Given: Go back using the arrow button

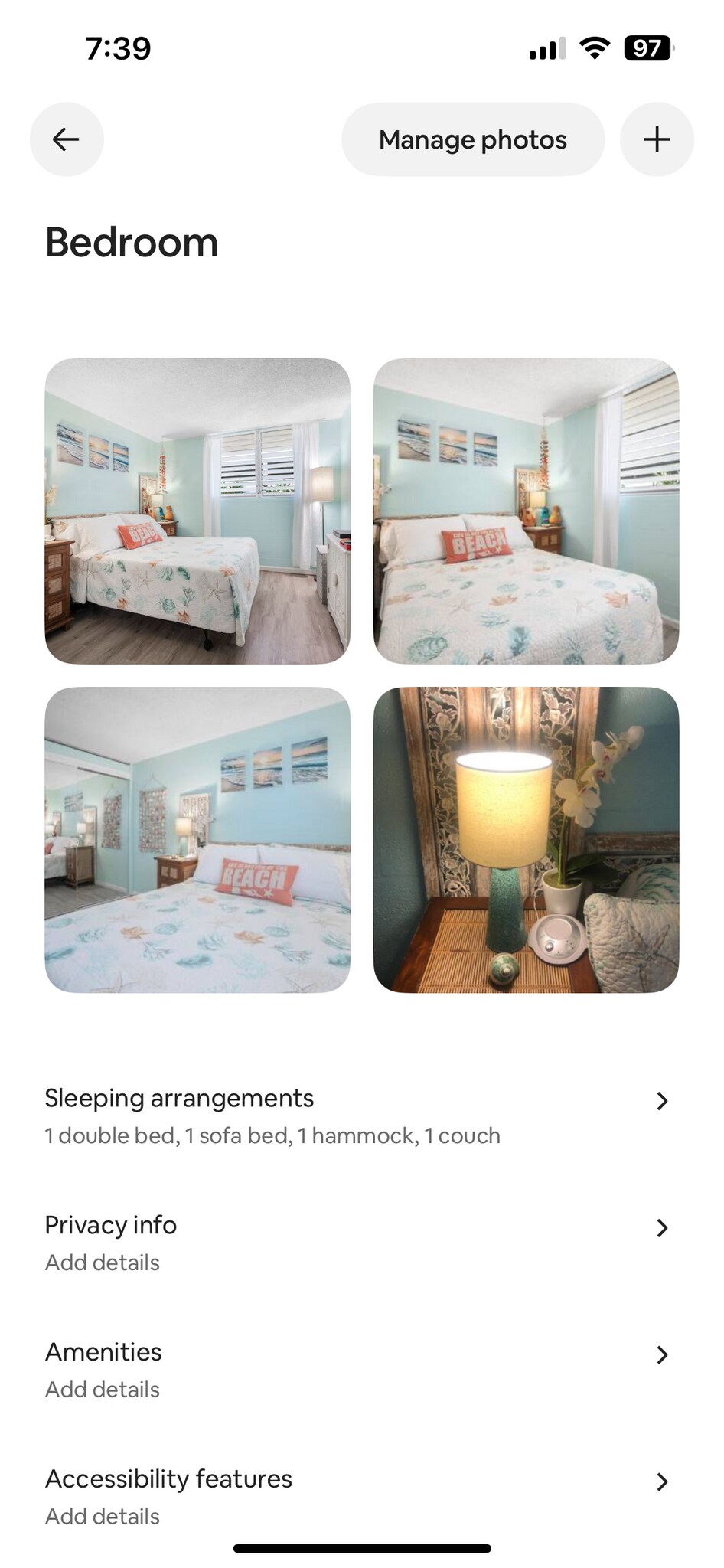Looking at the screenshot, I should 67,139.
